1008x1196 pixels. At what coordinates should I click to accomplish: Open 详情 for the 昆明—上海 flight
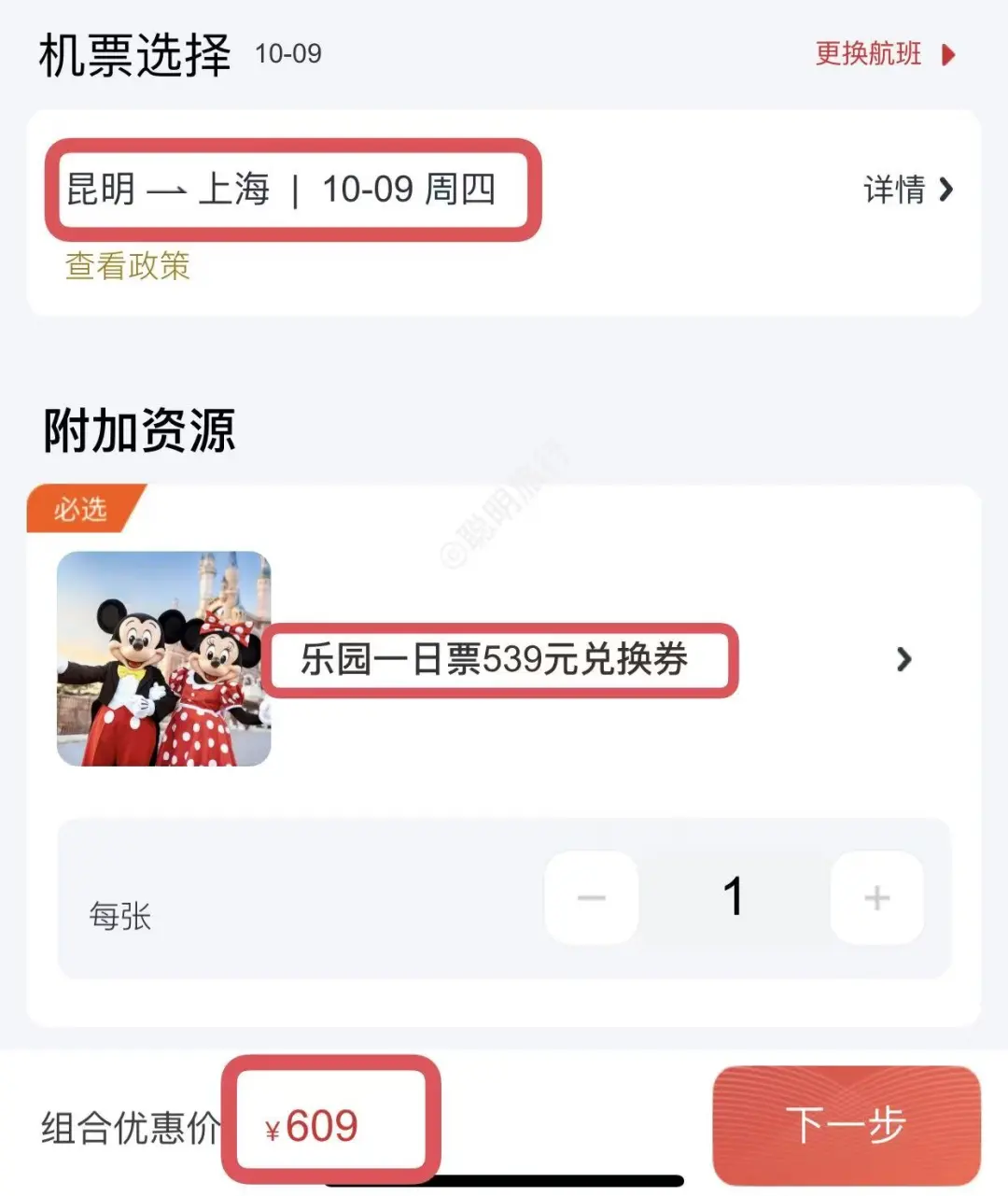907,190
